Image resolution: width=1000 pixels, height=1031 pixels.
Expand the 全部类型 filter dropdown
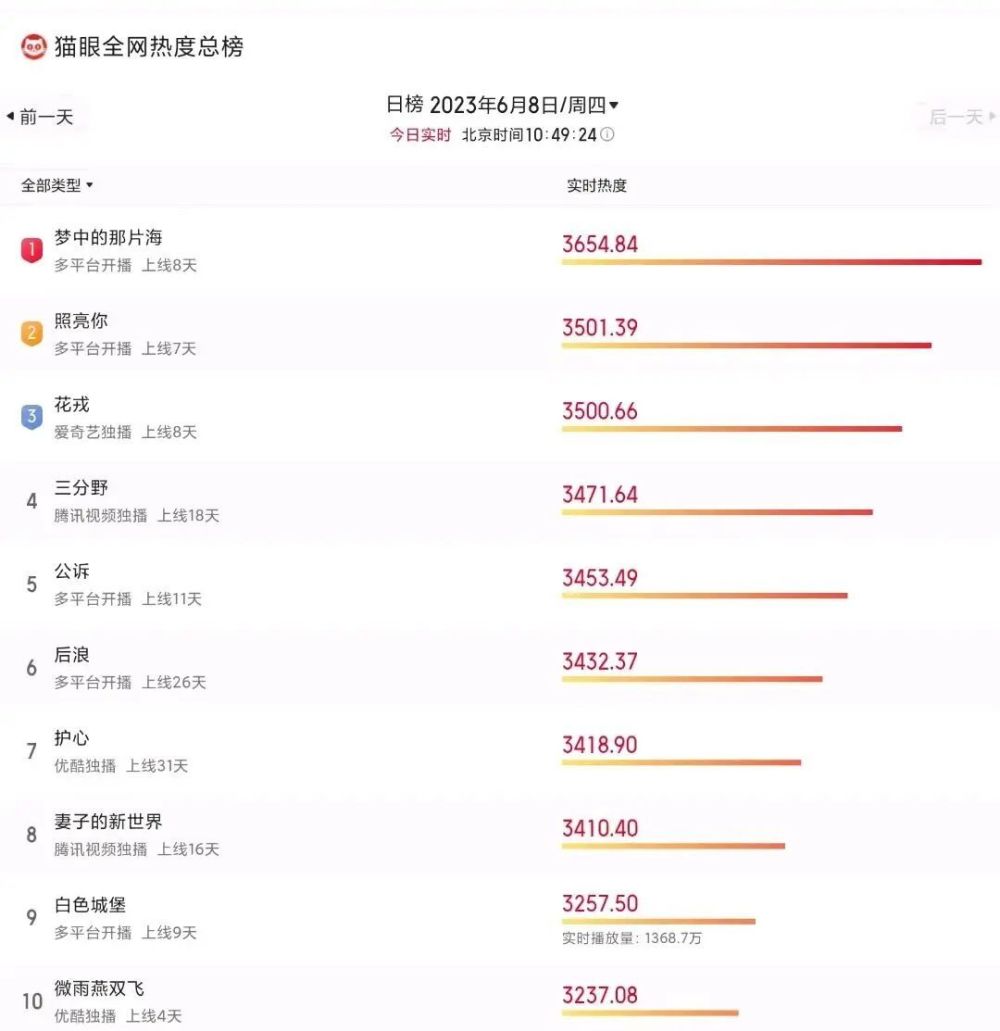(57, 185)
